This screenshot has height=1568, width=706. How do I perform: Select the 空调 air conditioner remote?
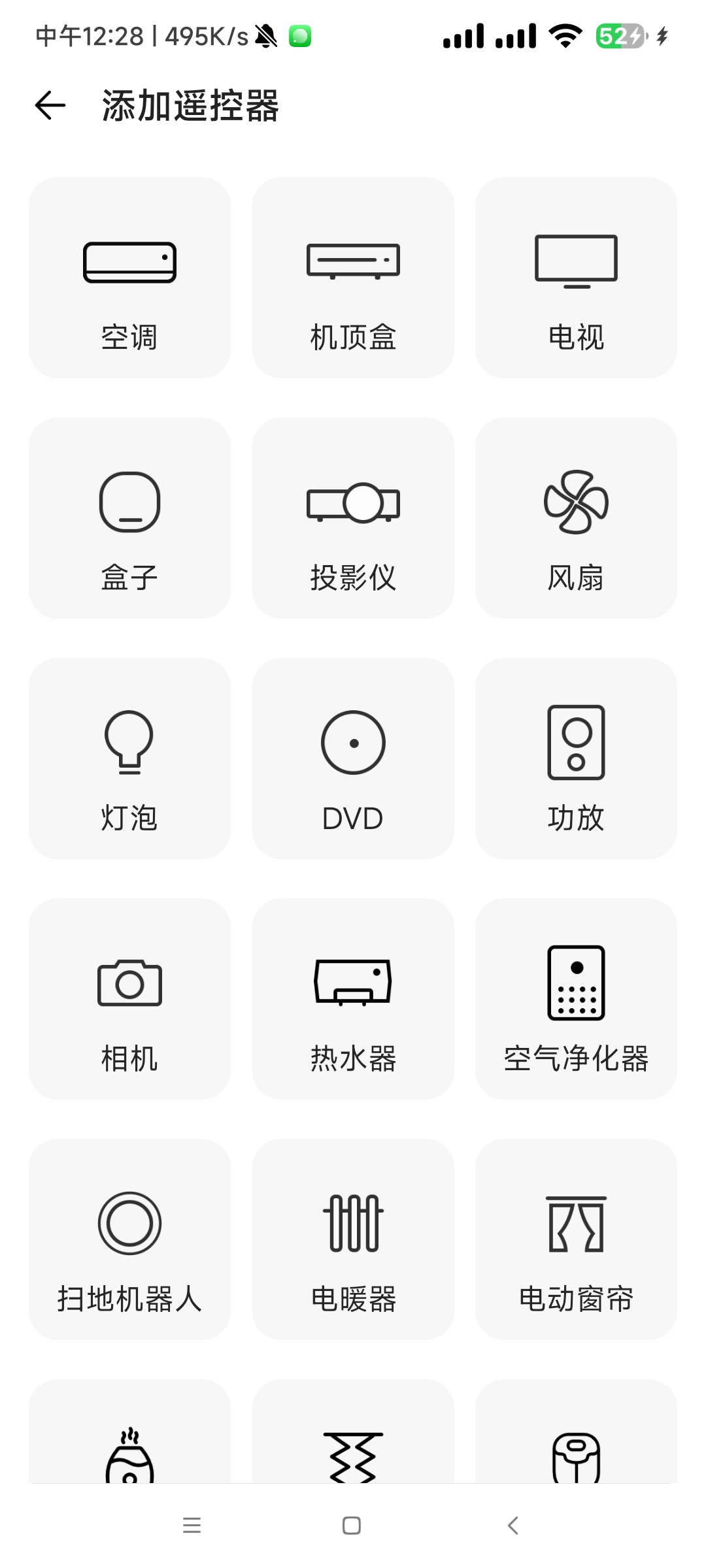129,276
